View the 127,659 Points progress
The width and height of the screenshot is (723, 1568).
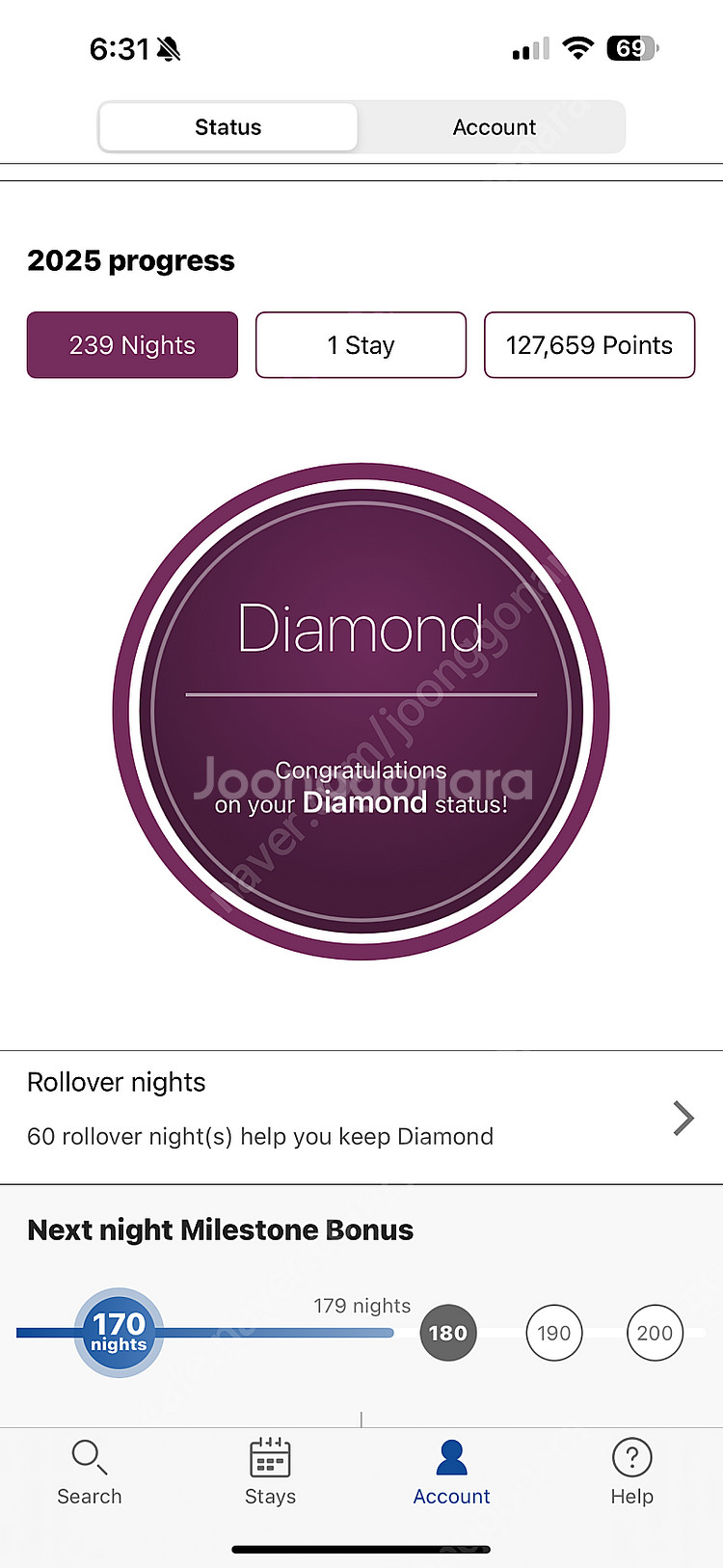pyautogui.click(x=589, y=345)
